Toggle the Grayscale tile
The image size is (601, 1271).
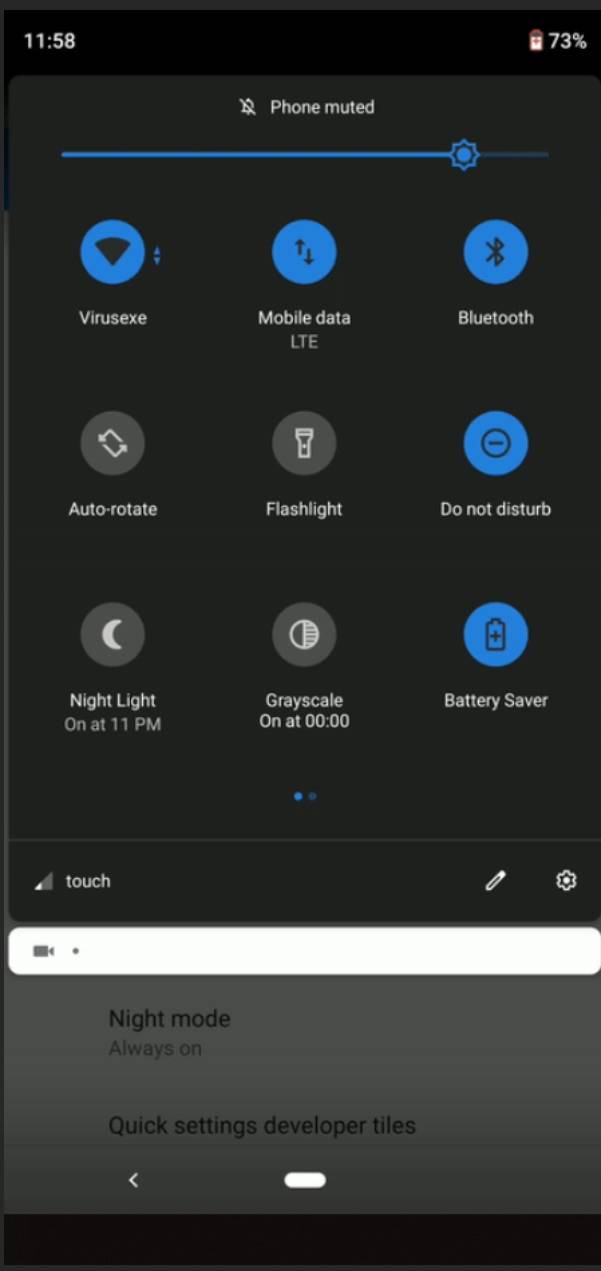(304, 634)
